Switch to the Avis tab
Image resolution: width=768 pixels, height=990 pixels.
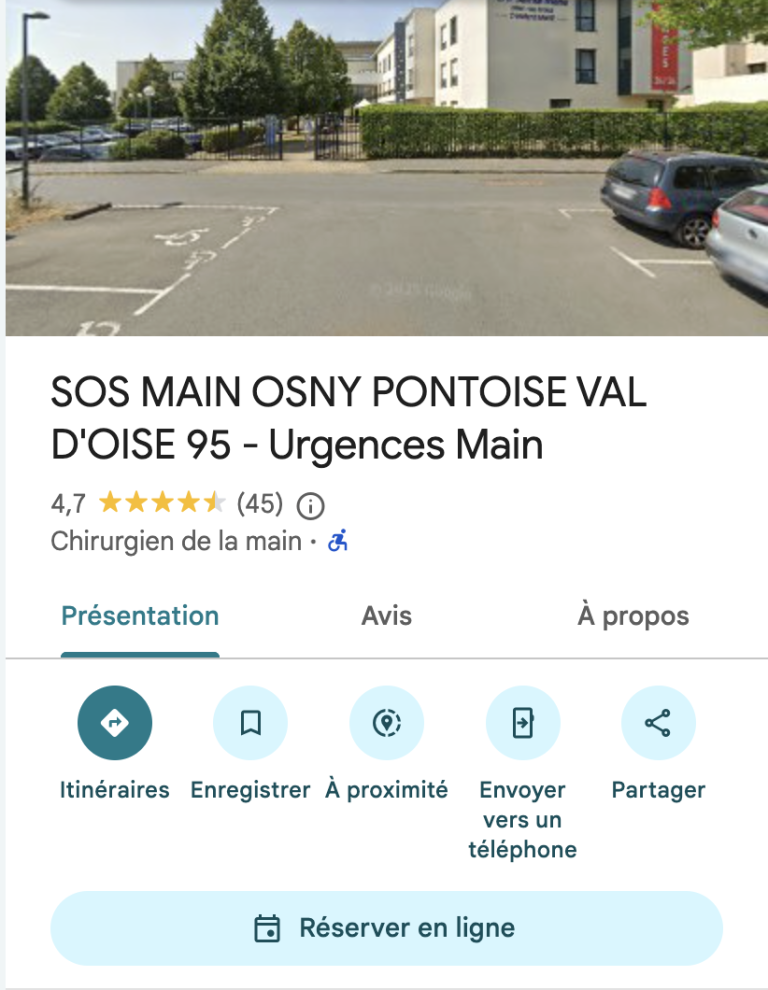point(386,616)
